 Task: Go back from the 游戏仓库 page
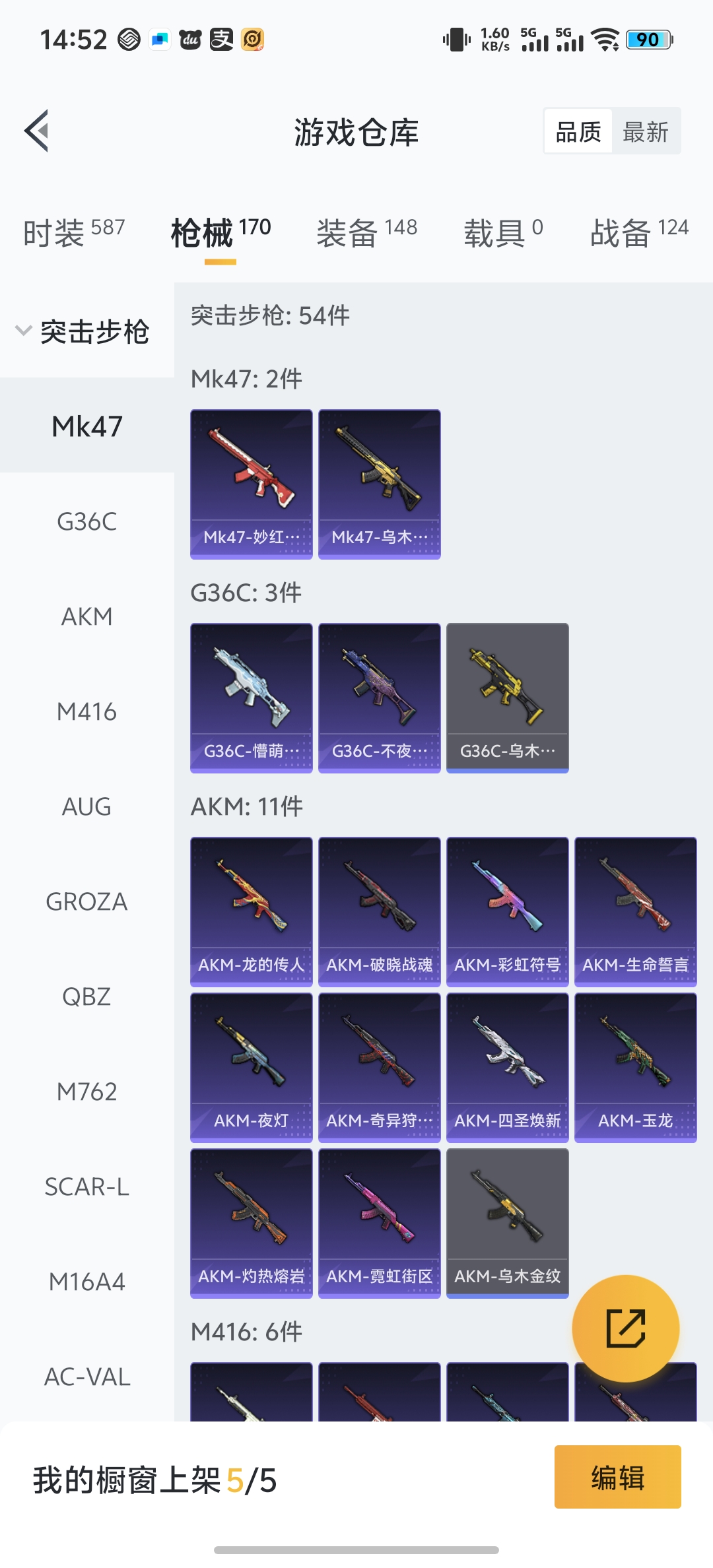37,131
